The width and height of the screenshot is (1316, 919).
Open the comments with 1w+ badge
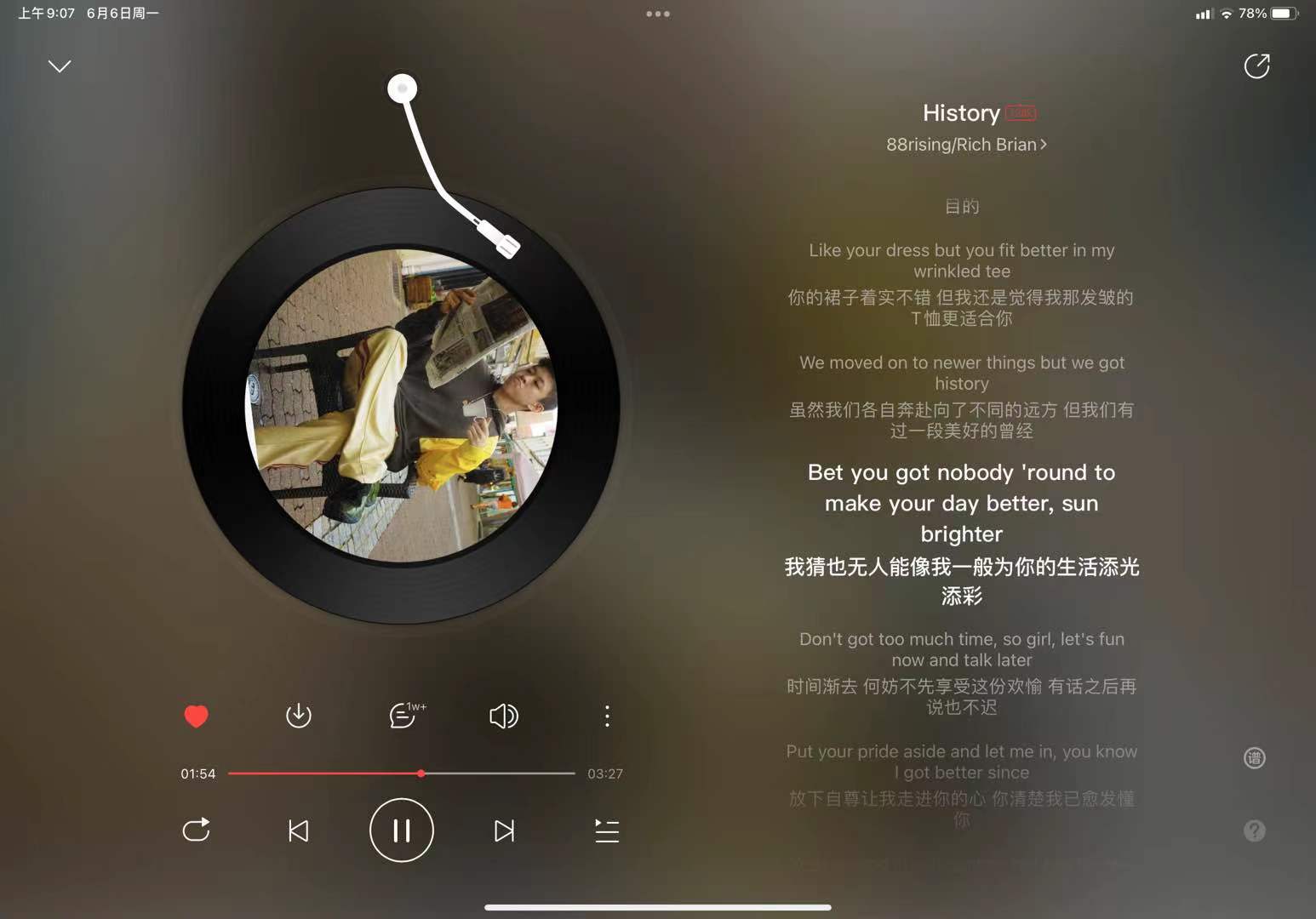(403, 716)
